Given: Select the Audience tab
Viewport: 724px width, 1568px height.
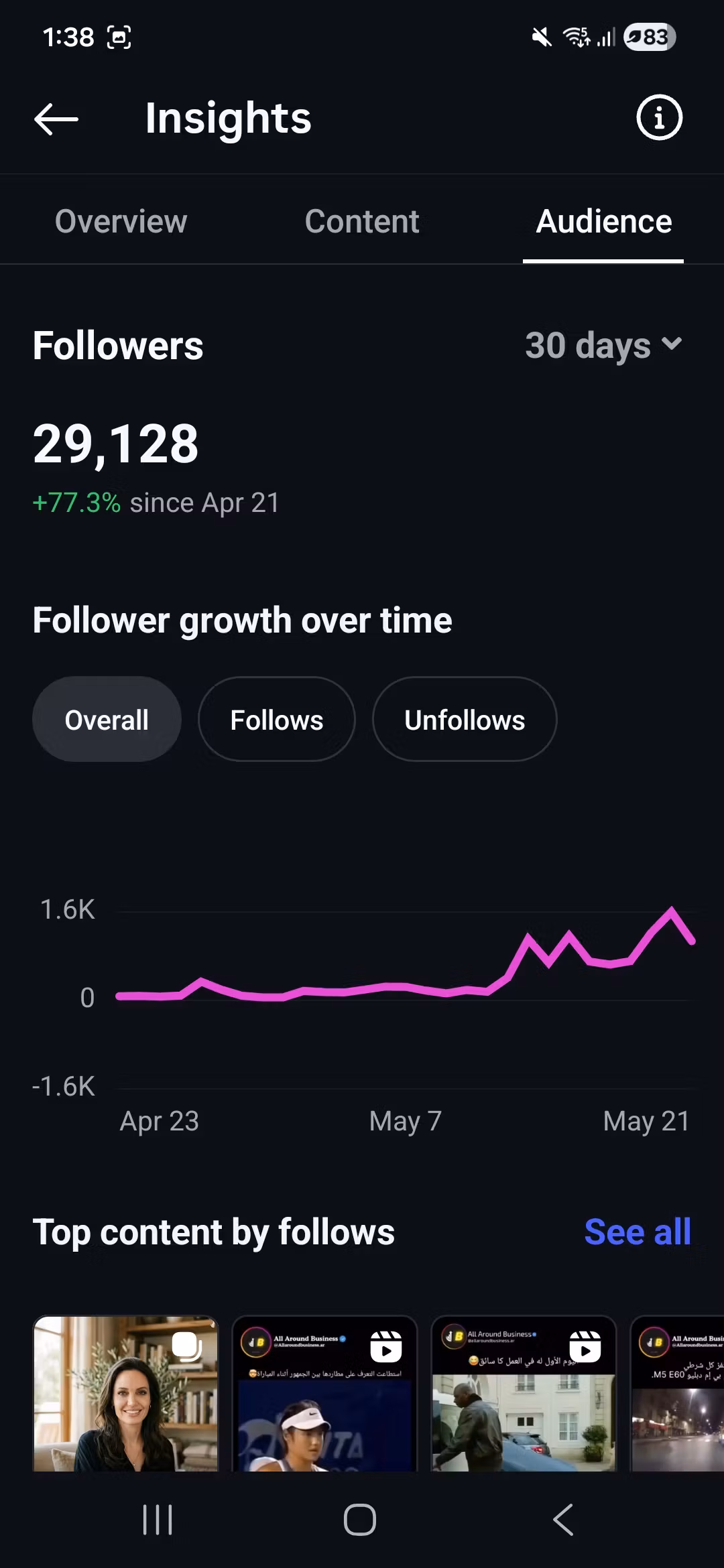Looking at the screenshot, I should 603,222.
